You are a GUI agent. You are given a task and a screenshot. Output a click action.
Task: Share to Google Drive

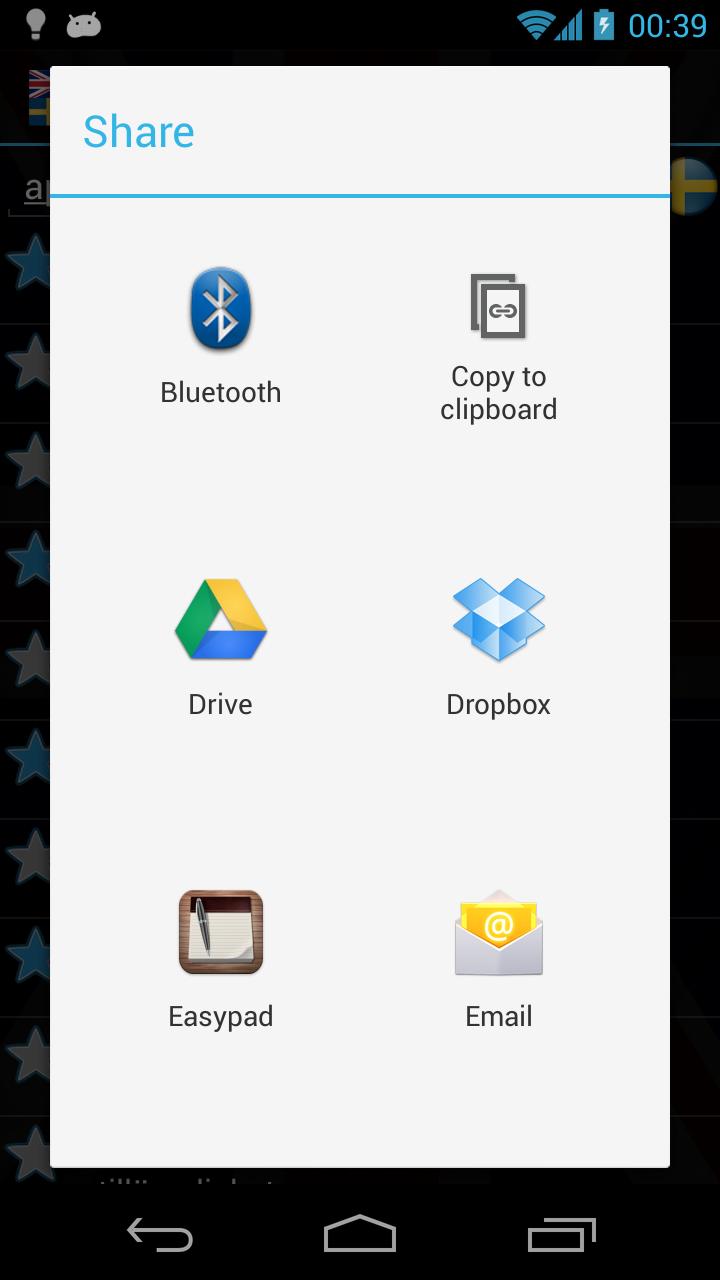(220, 645)
